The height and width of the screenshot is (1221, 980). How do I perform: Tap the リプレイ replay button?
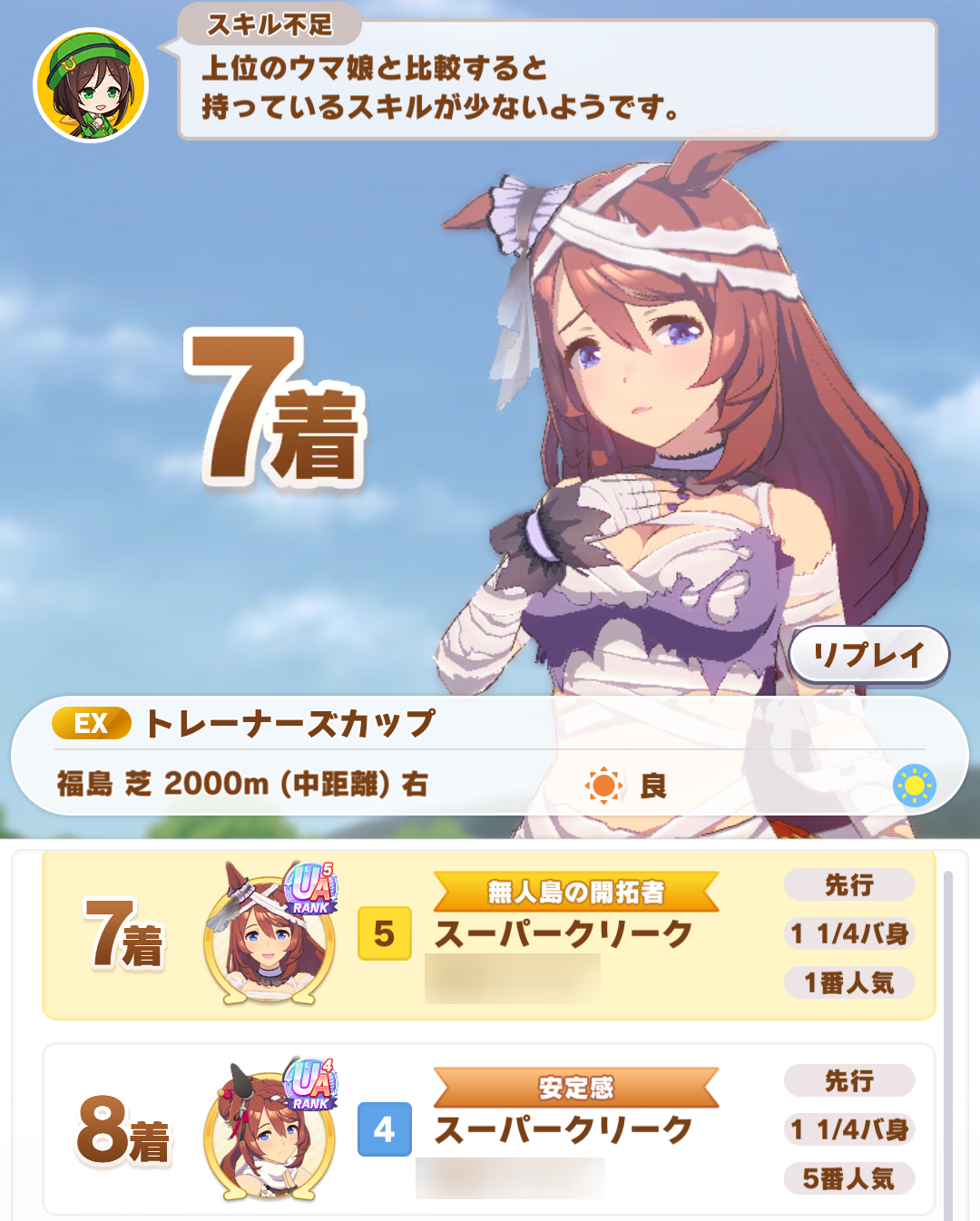click(x=868, y=654)
